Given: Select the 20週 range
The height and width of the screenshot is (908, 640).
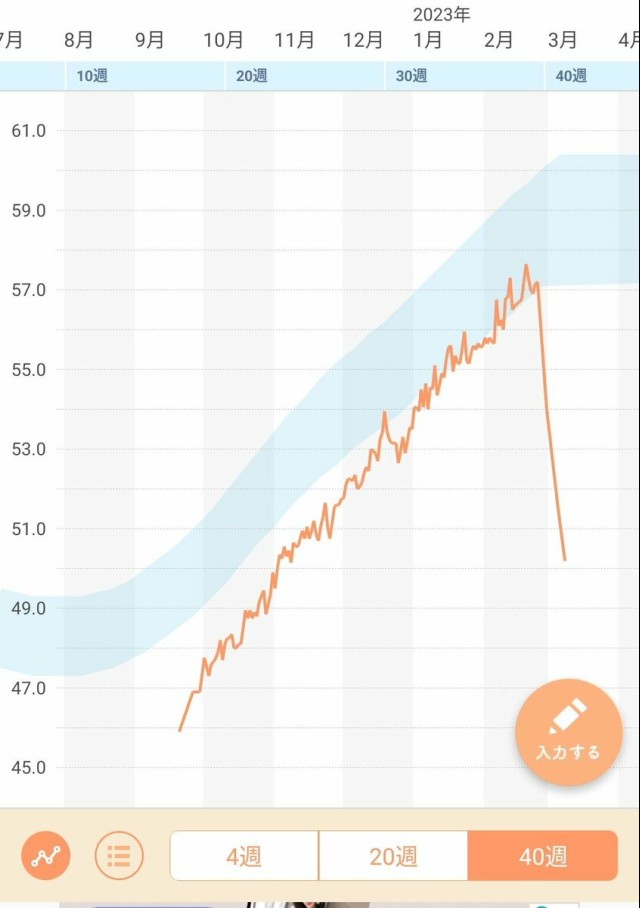Looking at the screenshot, I should click(393, 856).
